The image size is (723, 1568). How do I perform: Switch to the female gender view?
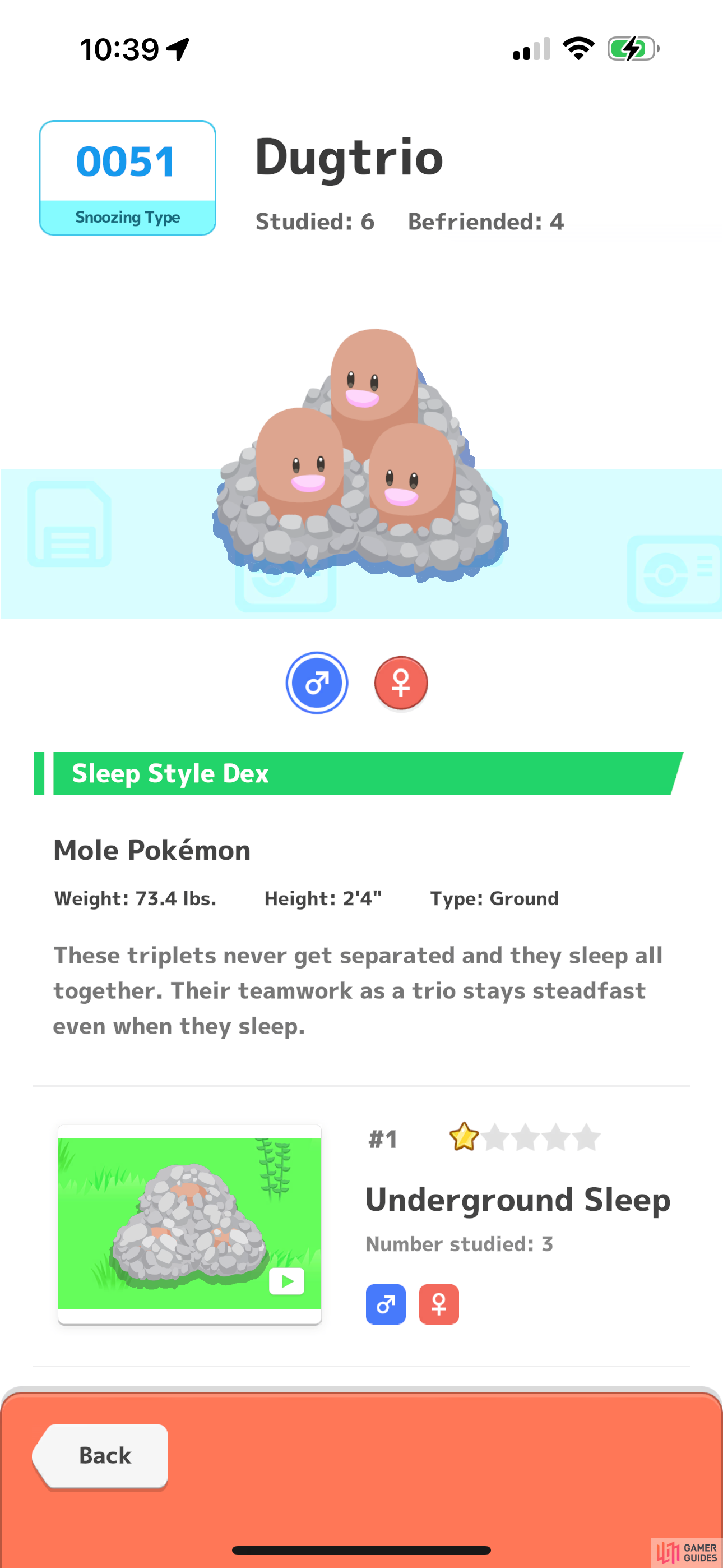(x=400, y=683)
